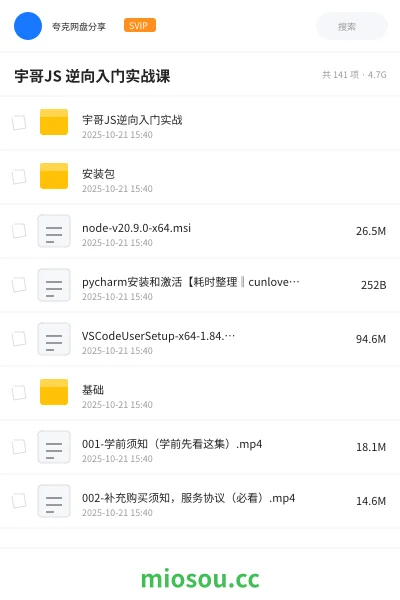This screenshot has width=400, height=600.
Task: Open the VSCodeUserSetup-x64 file
Action: [x=200, y=339]
